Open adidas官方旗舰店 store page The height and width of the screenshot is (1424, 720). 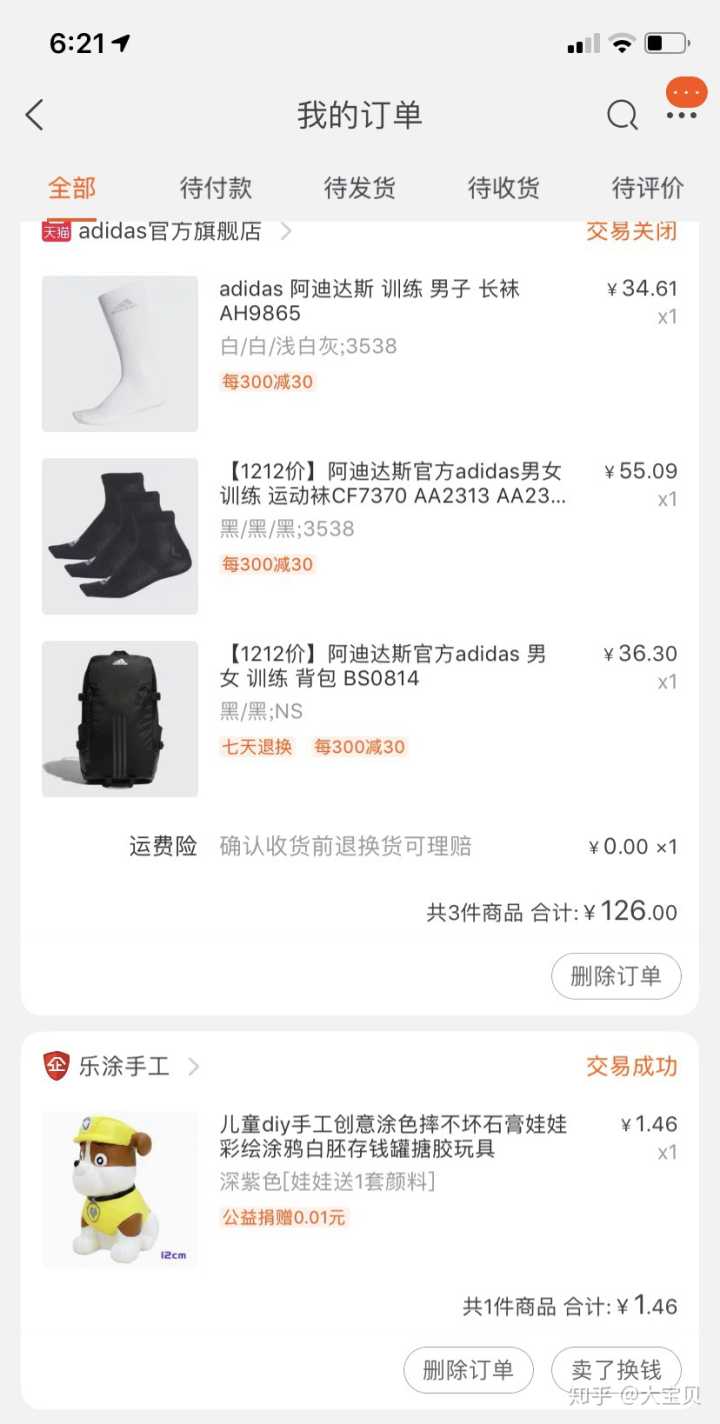pos(170,232)
